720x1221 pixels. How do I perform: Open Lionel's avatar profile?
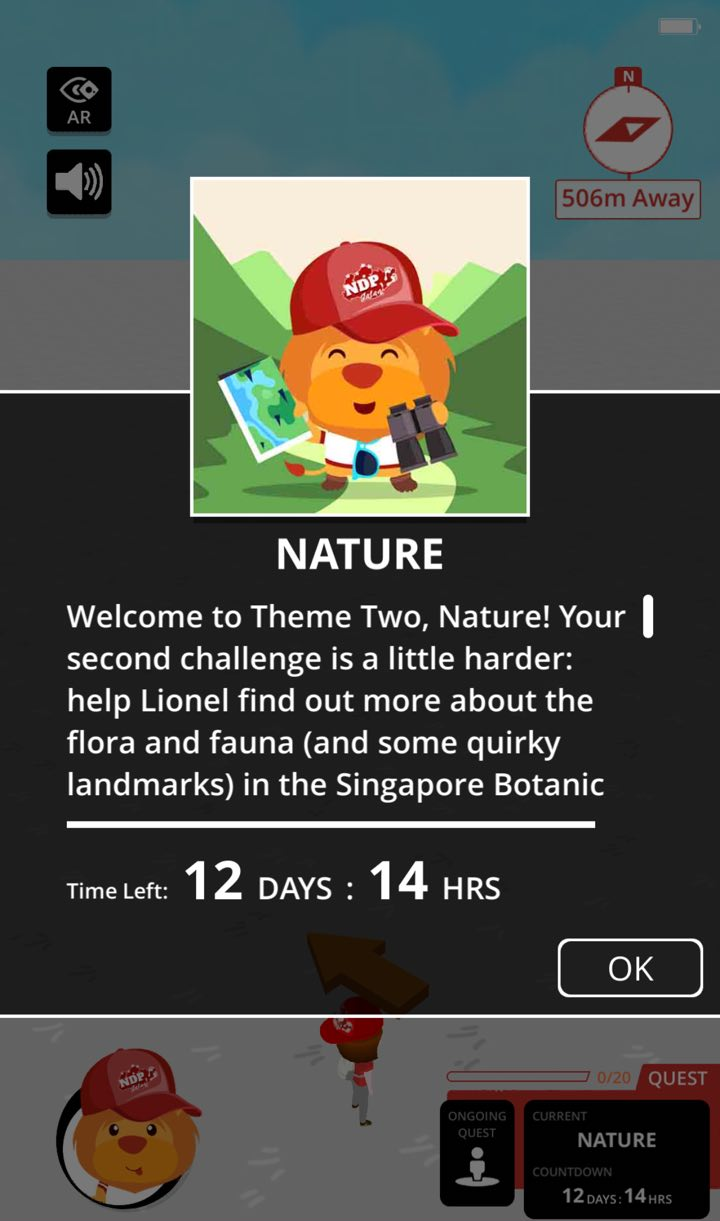[125, 1140]
